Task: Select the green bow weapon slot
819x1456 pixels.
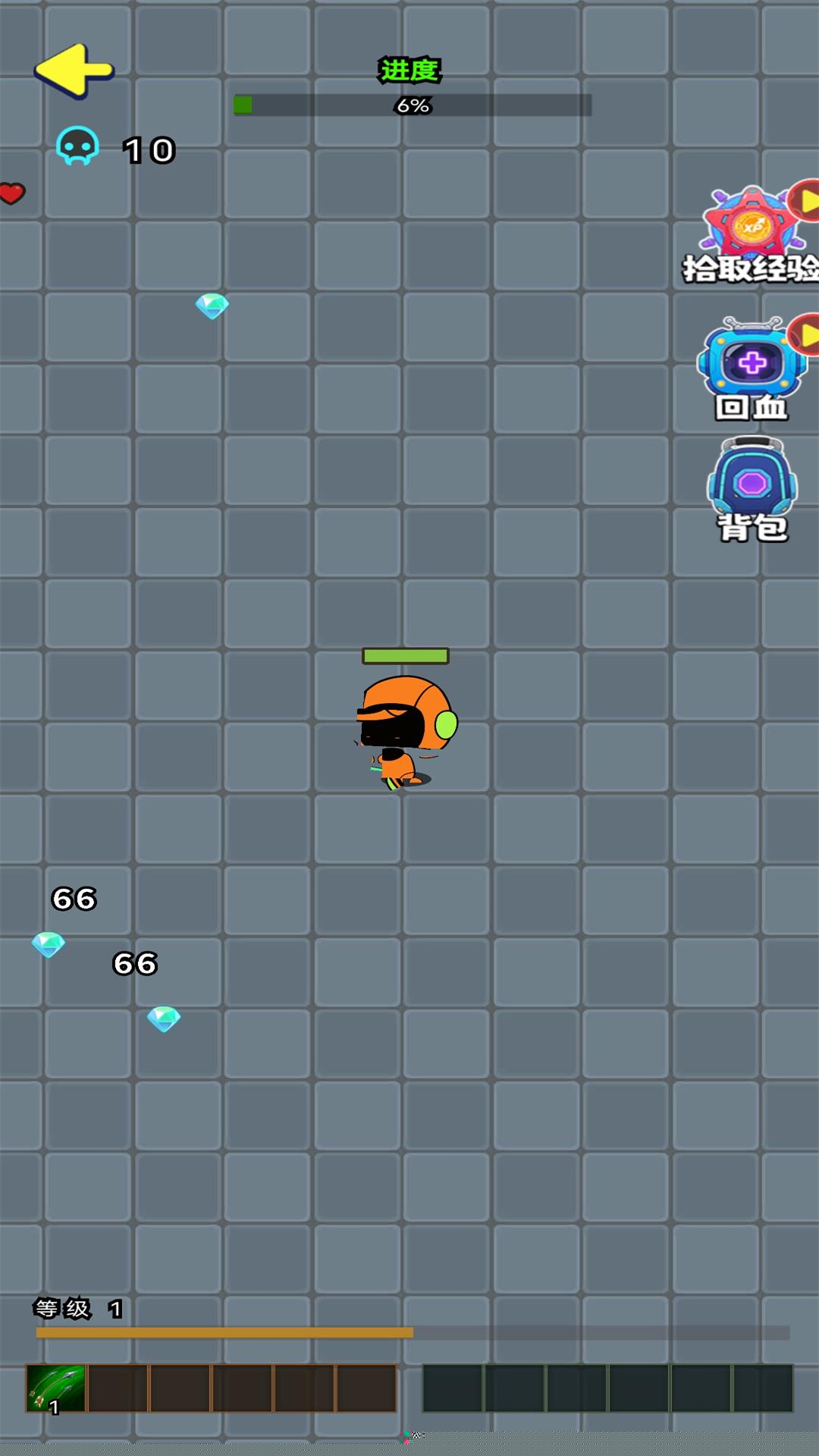Action: 56,1388
